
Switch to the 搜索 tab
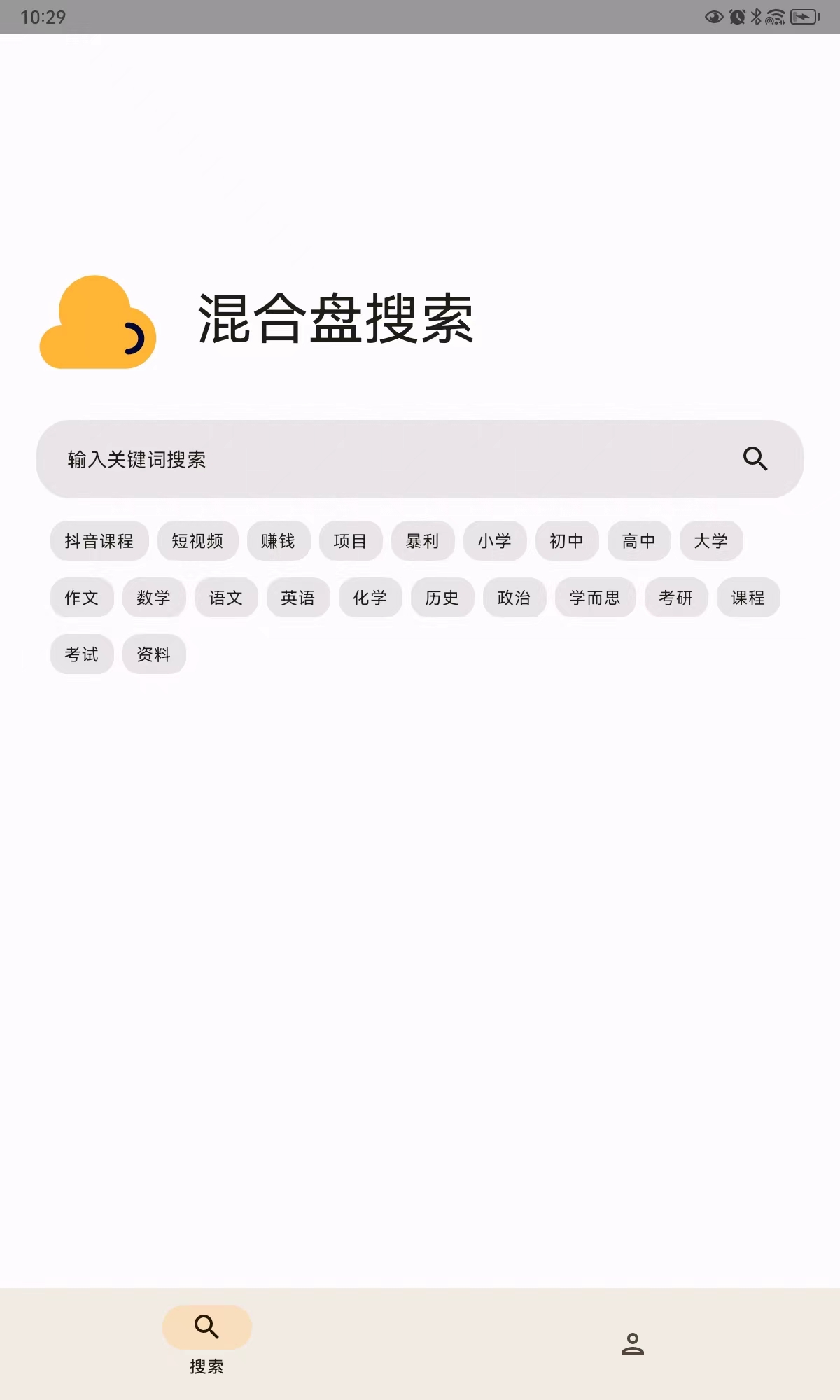(x=206, y=1344)
